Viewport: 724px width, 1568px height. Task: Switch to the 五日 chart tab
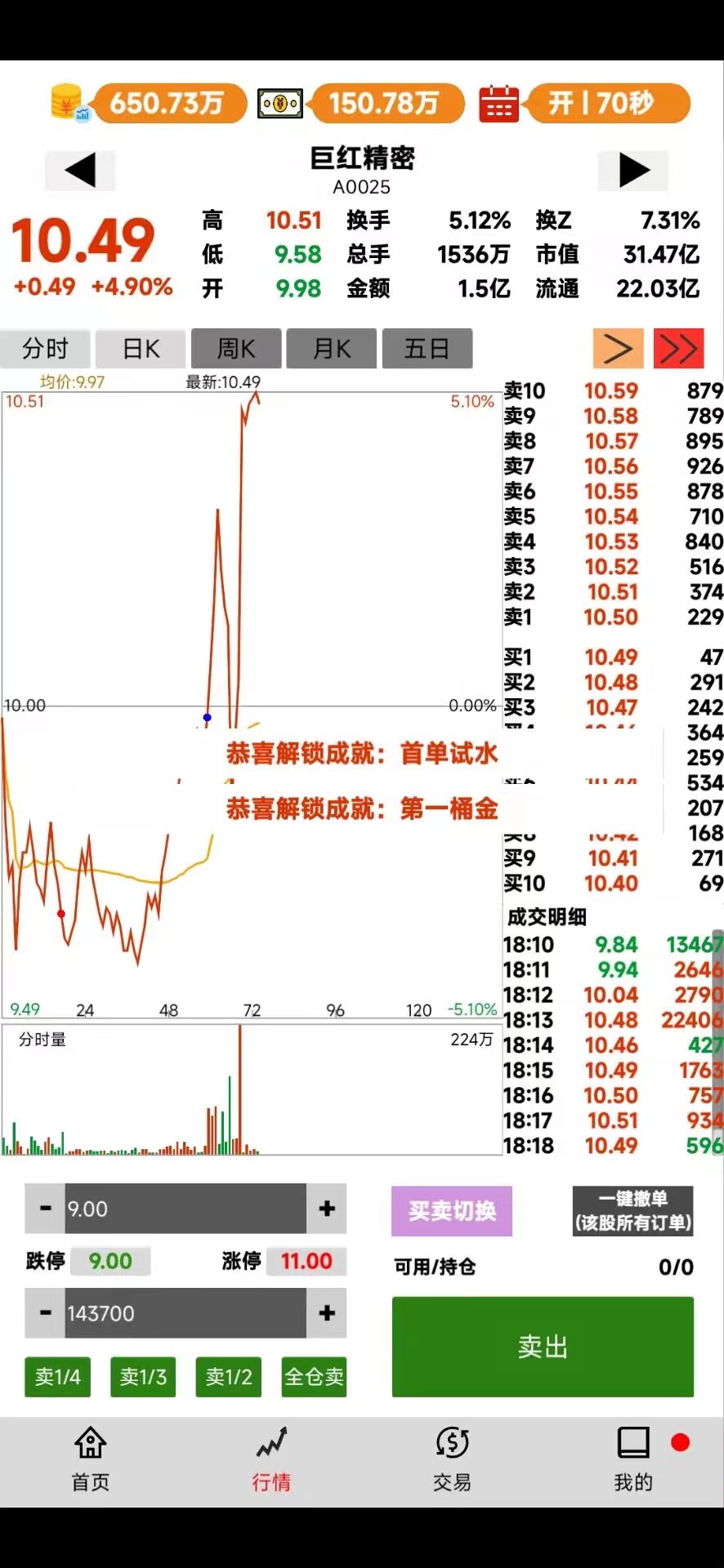click(x=427, y=349)
